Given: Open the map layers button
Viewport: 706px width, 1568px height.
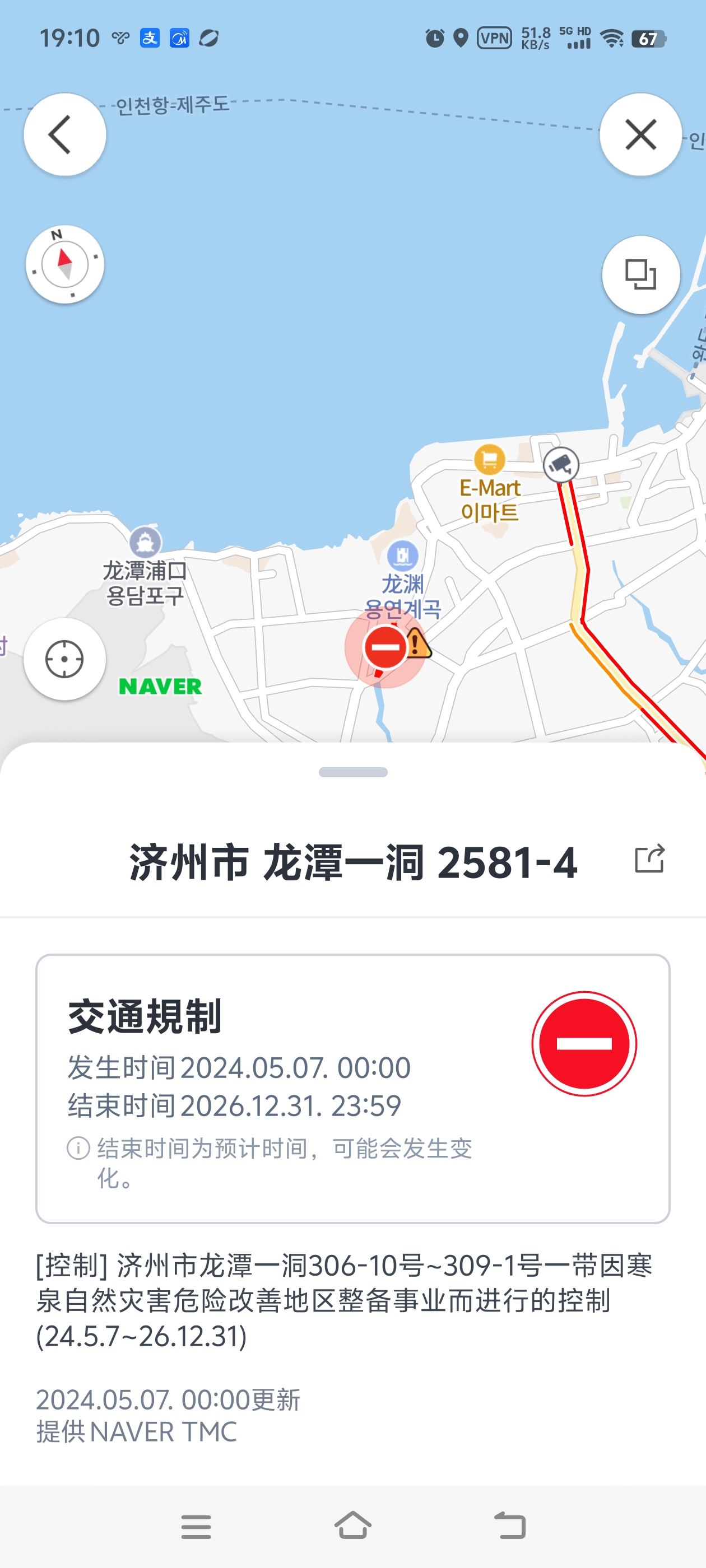Looking at the screenshot, I should 641,274.
